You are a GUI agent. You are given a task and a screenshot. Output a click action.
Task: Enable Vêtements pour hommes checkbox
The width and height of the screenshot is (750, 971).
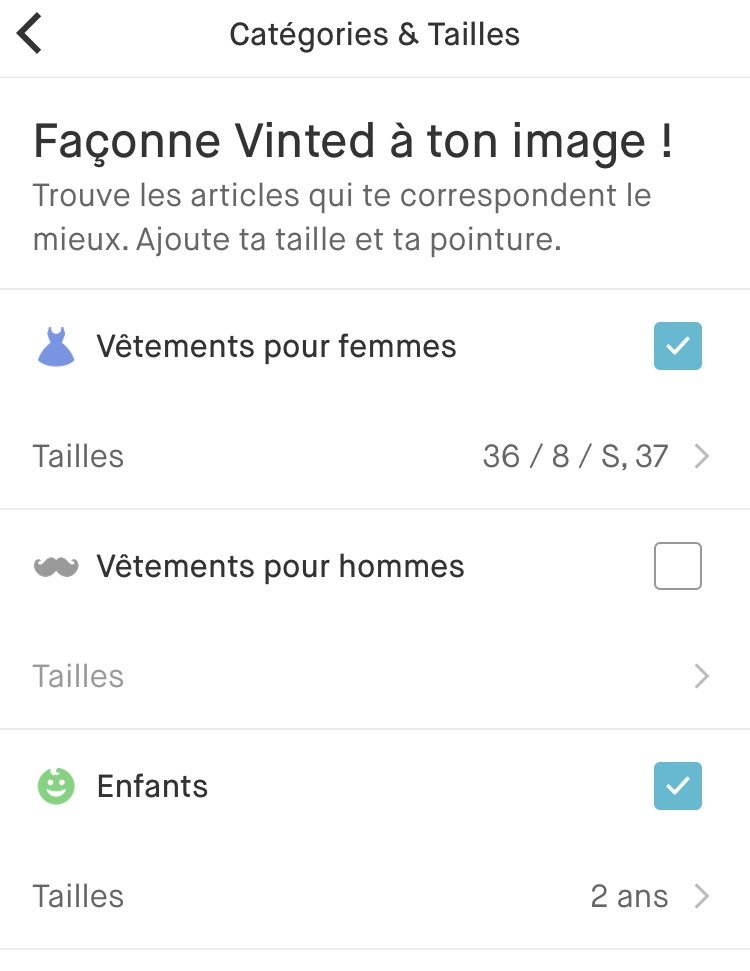point(677,567)
